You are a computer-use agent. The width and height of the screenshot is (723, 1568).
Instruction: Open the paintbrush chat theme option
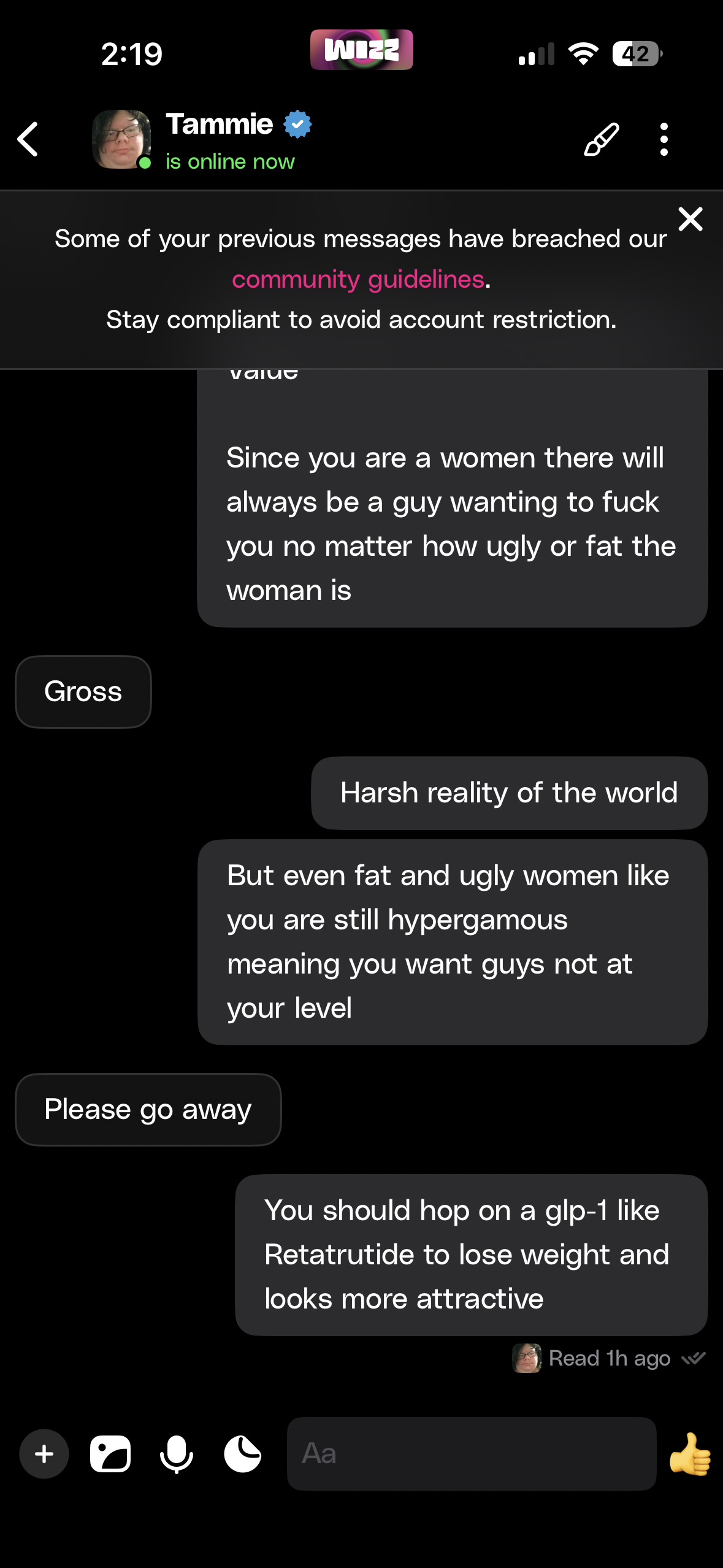click(601, 139)
